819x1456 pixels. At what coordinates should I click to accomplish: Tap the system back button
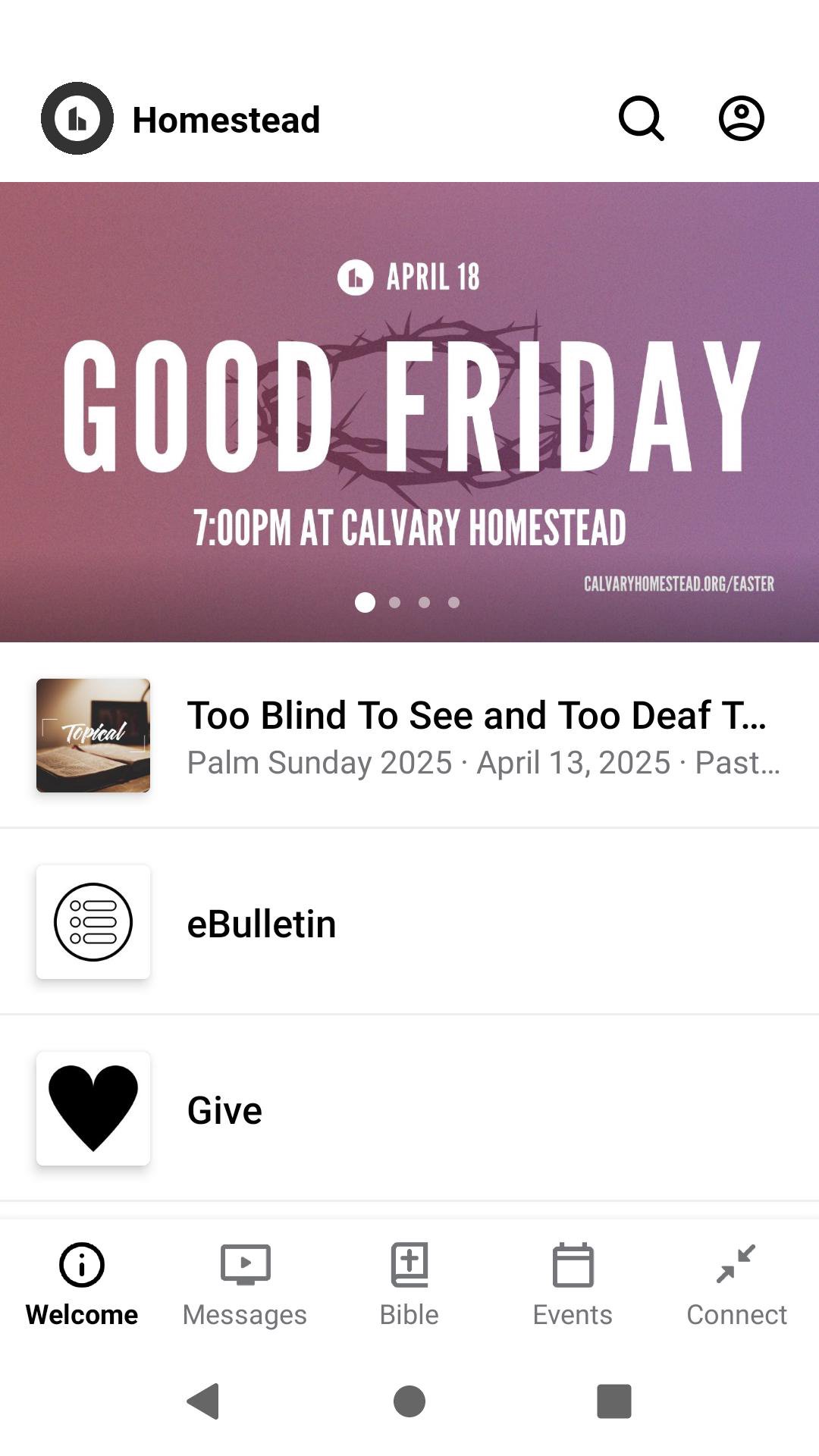tap(203, 1401)
